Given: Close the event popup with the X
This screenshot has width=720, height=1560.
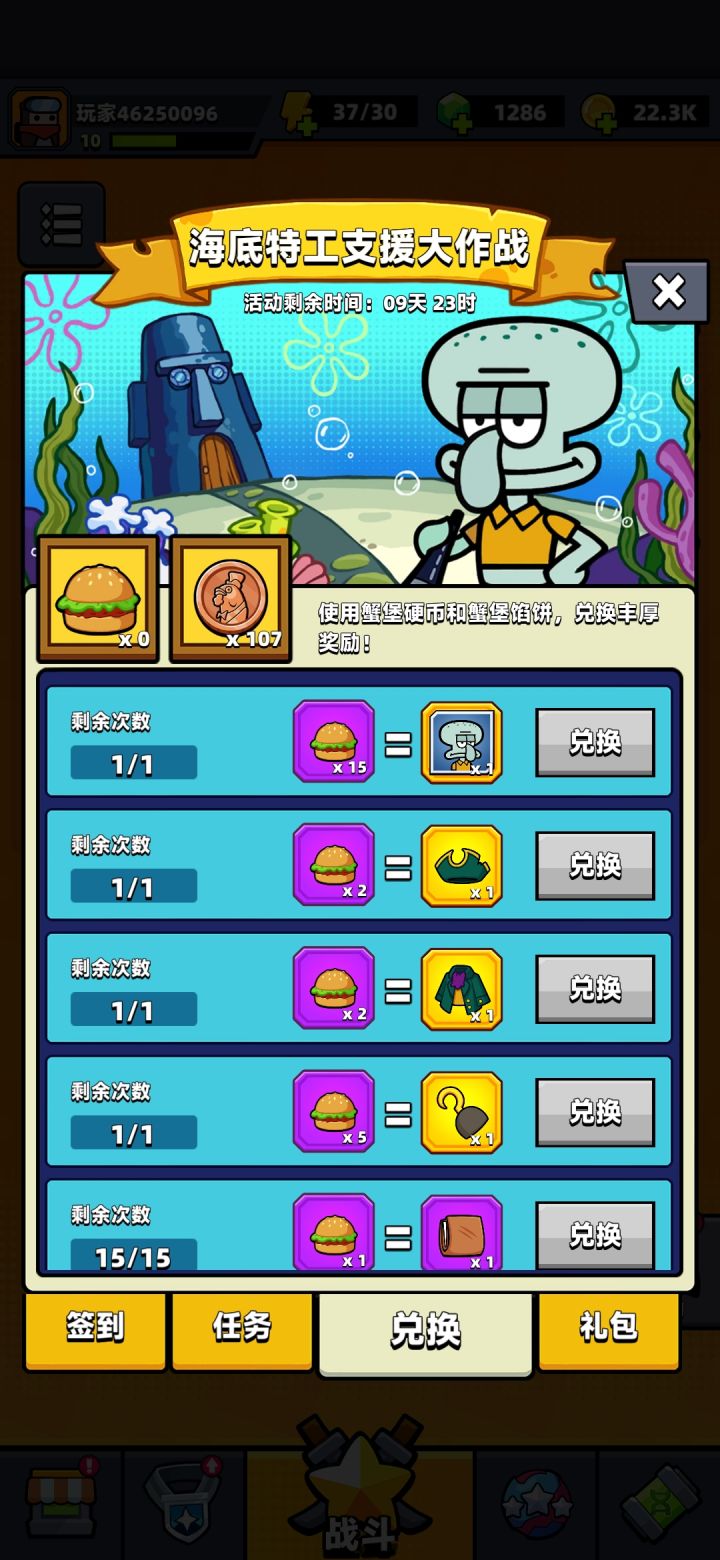Looking at the screenshot, I should point(668,293).
